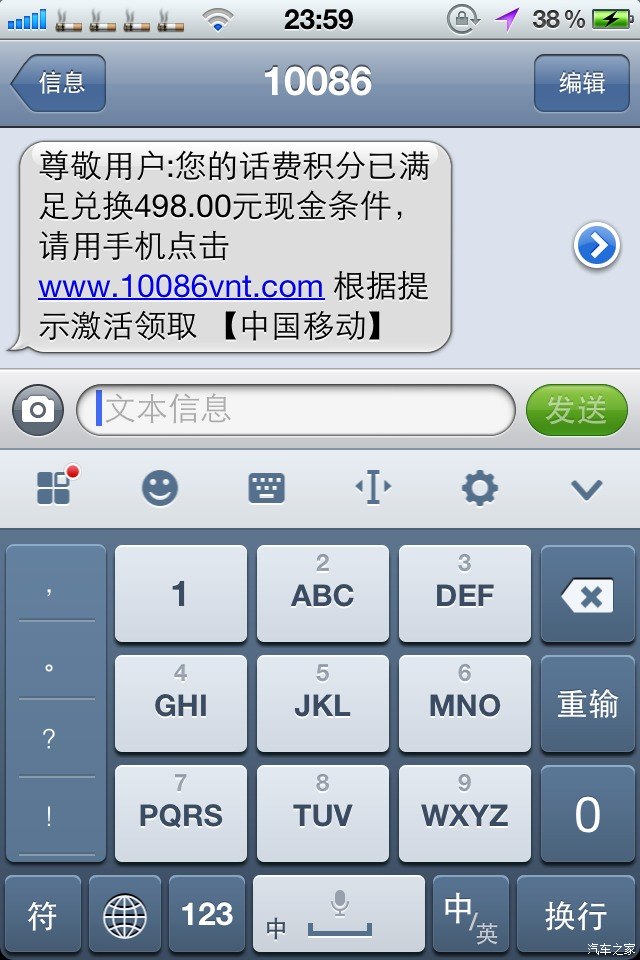Open details via the blue arrow icon
The height and width of the screenshot is (960, 640).
pos(596,246)
